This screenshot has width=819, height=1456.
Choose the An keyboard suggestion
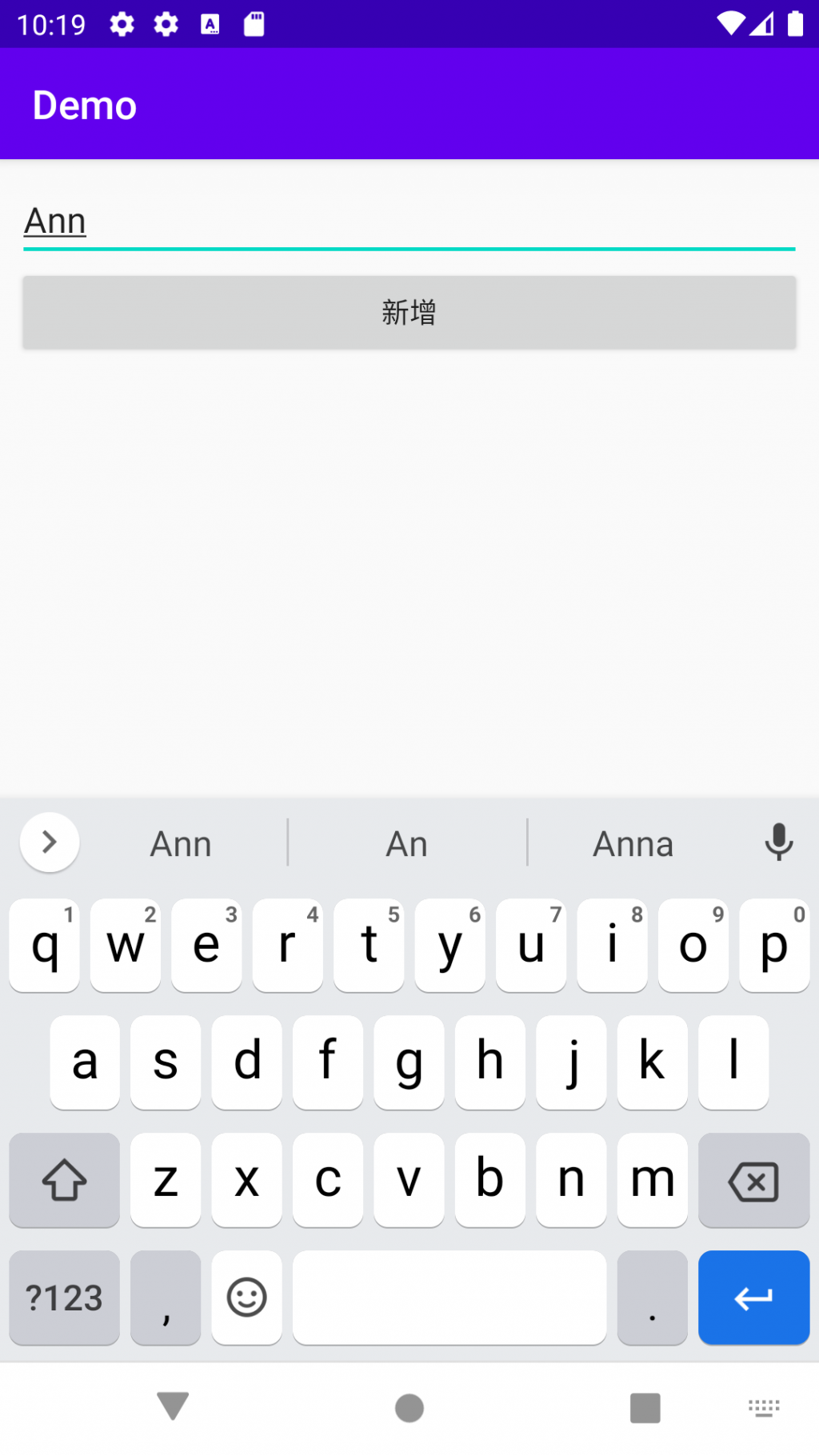[x=407, y=844]
